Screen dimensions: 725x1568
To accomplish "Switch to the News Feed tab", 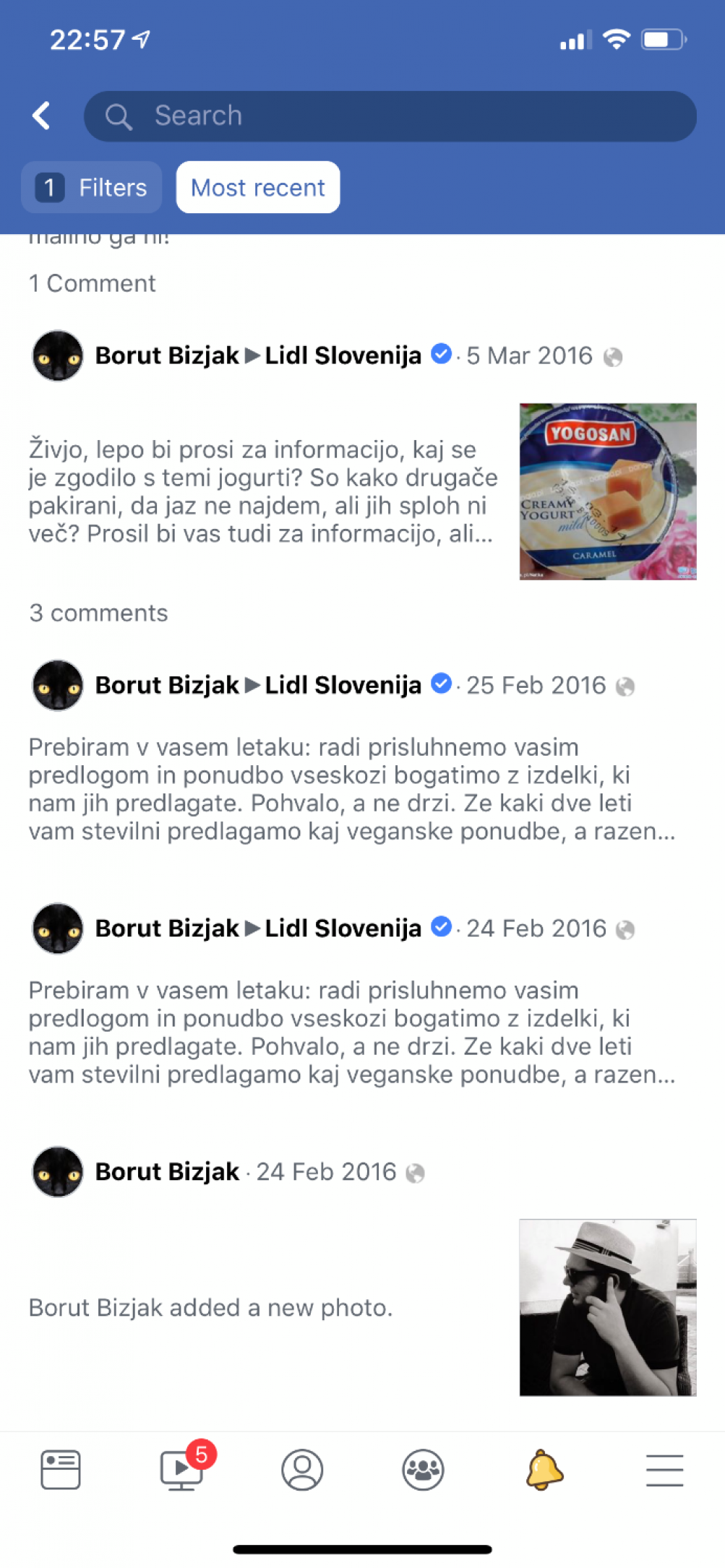I will coord(61,1470).
